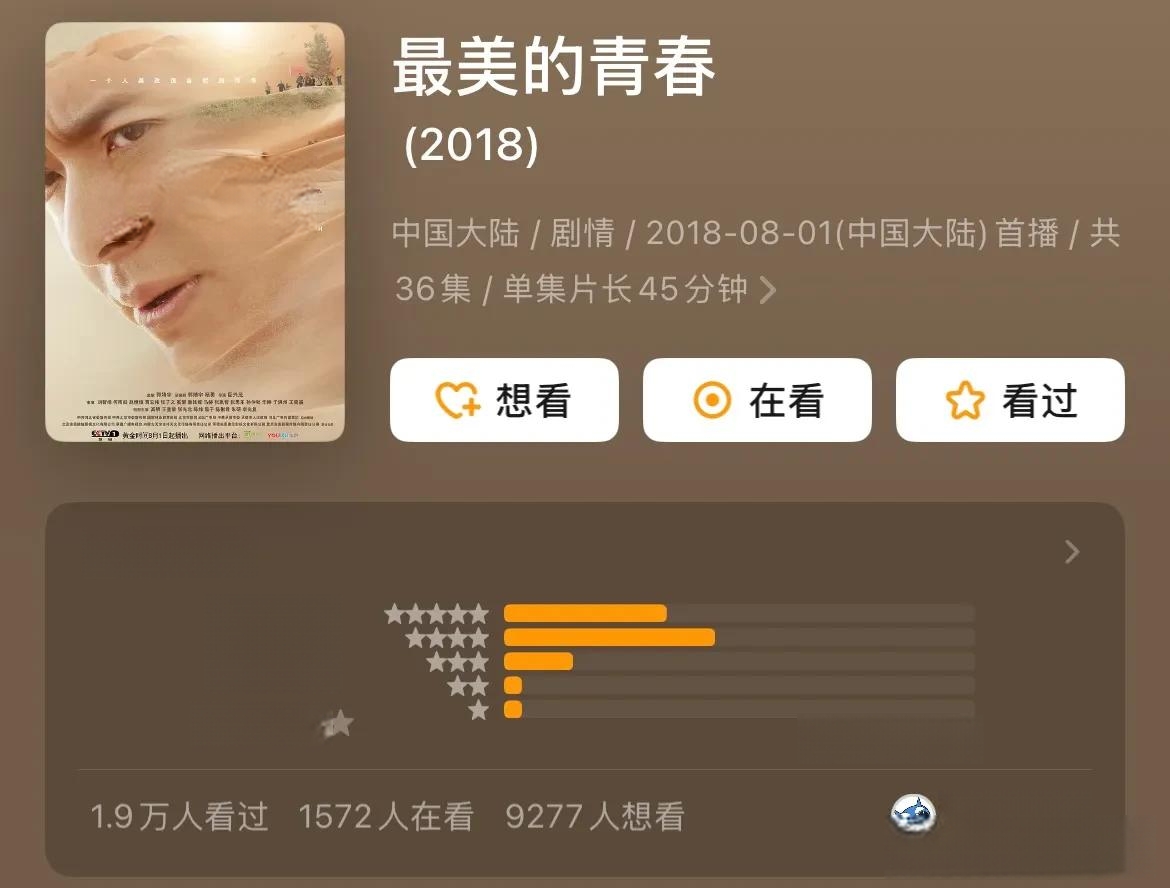Mark the show as 在看
Screen dimensions: 1170x888
[757, 400]
